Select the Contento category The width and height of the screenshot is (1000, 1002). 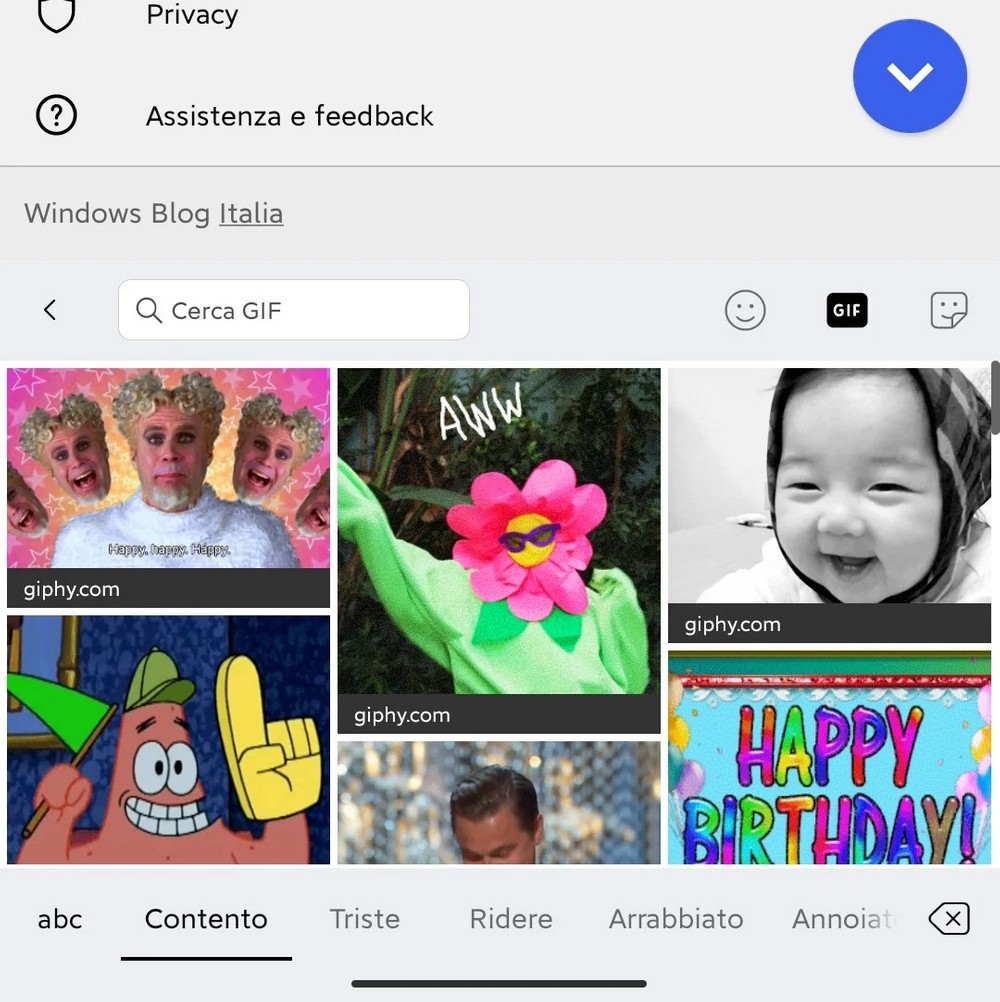206,919
